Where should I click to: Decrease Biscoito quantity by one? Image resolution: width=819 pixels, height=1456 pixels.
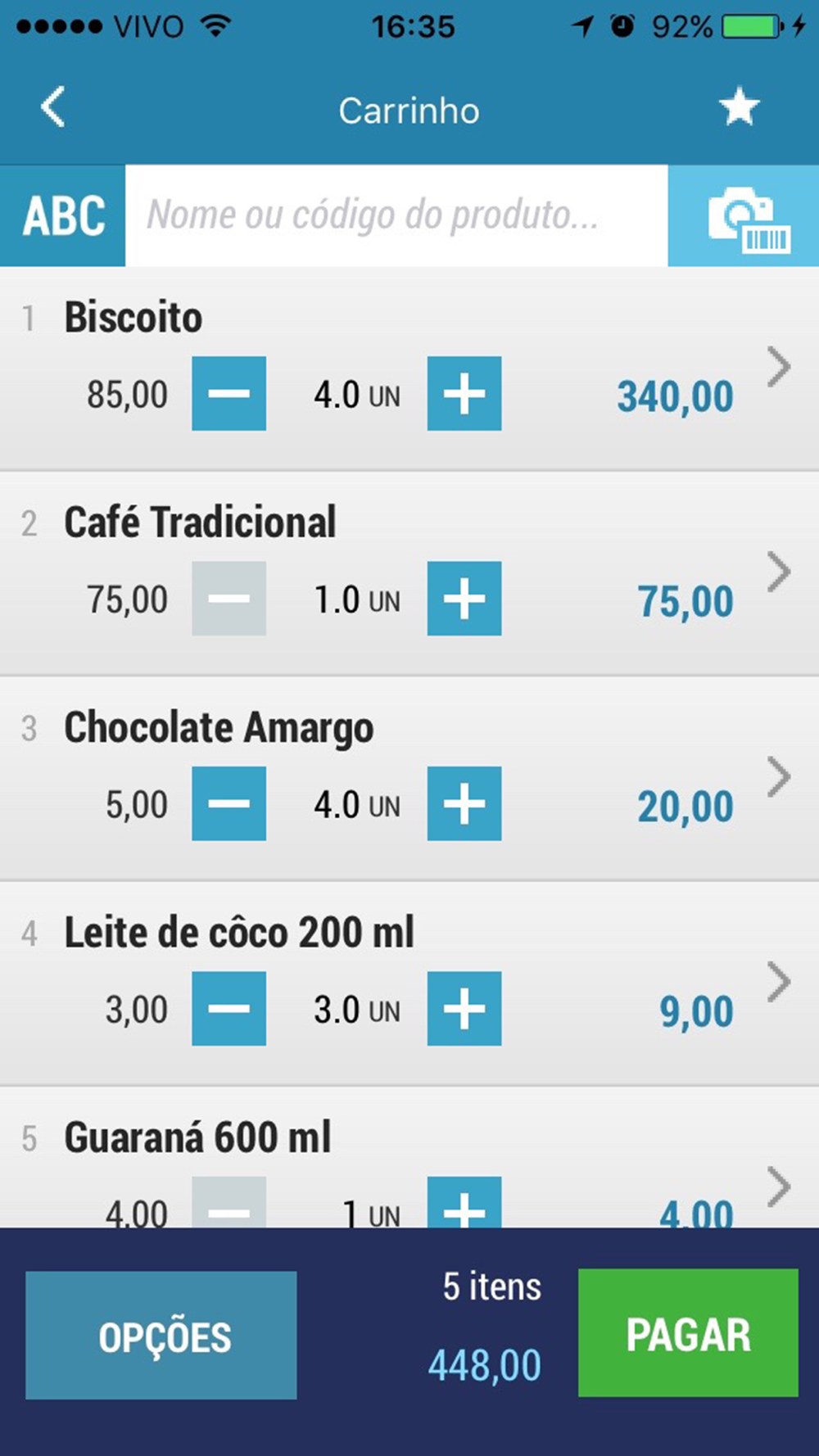click(x=229, y=393)
